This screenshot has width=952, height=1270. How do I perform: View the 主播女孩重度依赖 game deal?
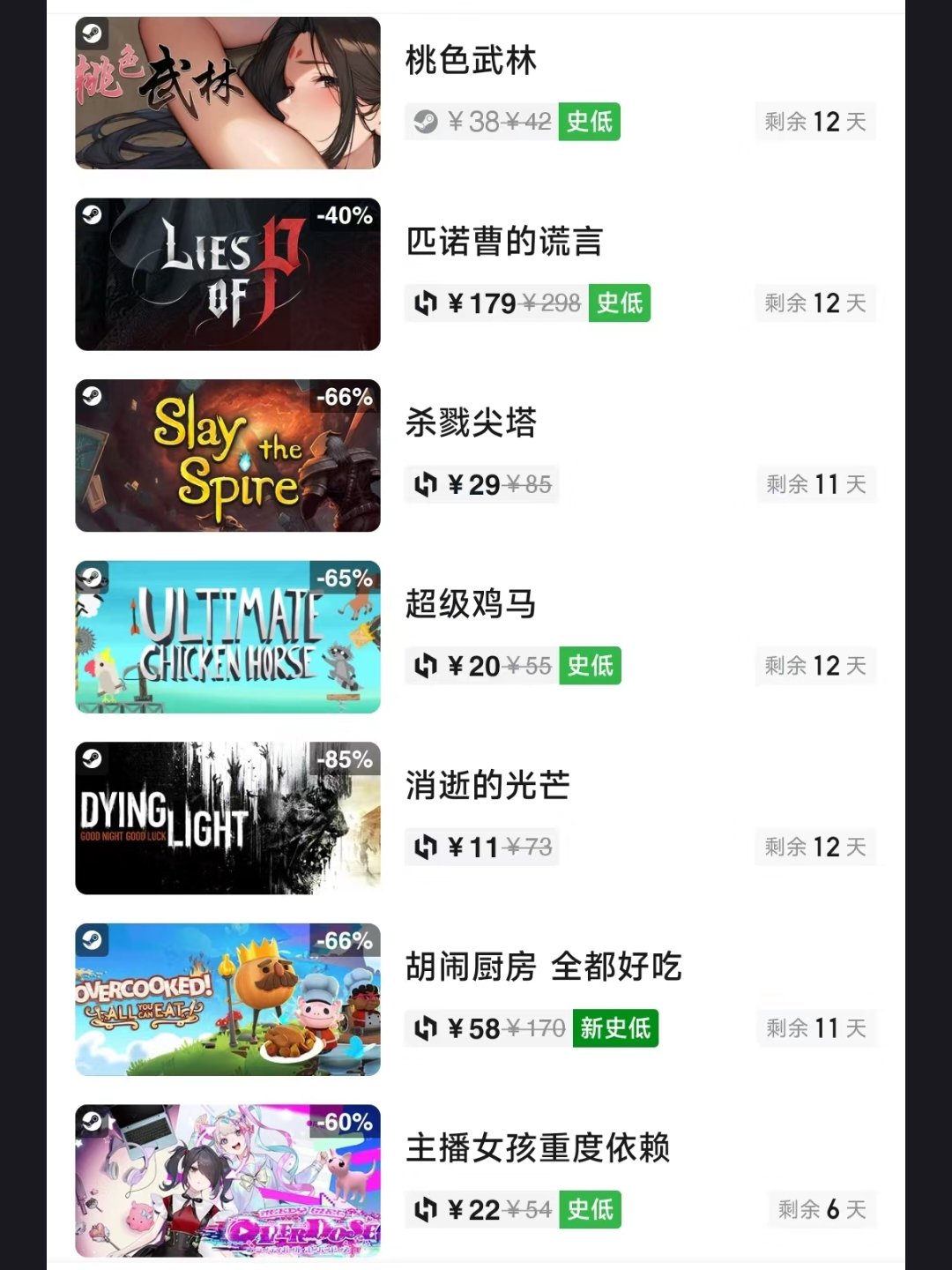538,1149
